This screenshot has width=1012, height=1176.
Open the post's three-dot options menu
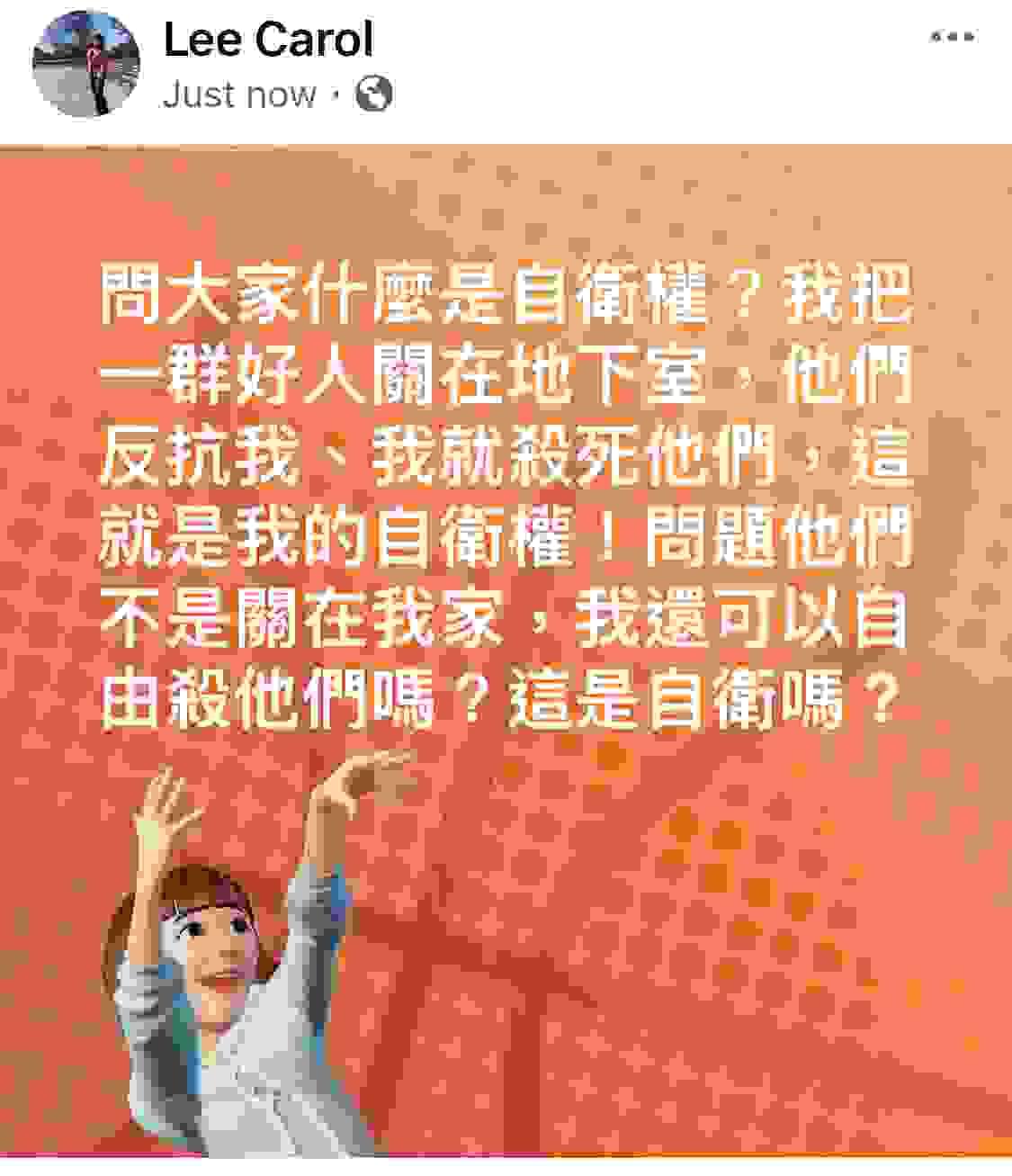(953, 38)
